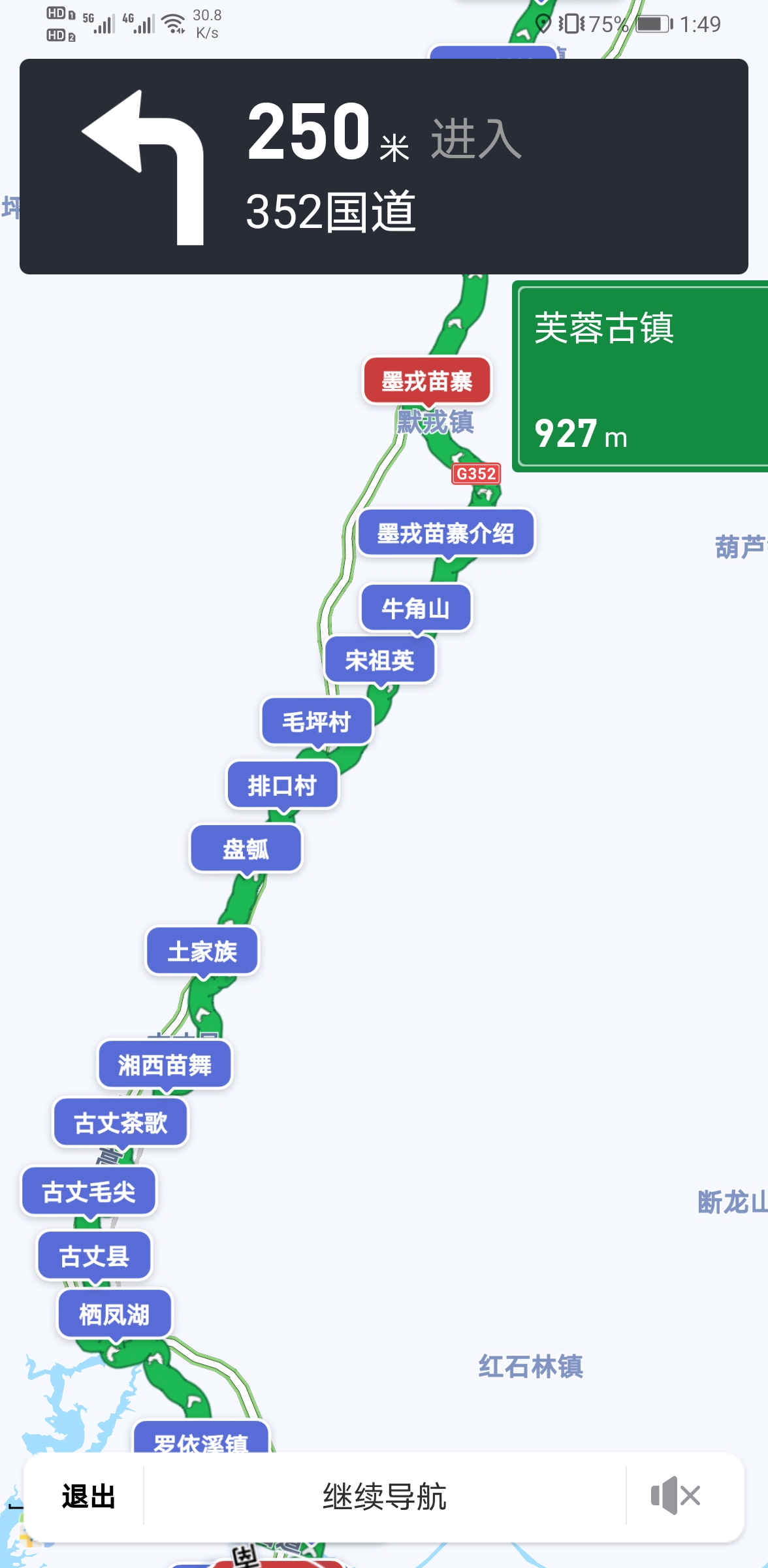Tap the 牛角山 map marker

click(415, 608)
